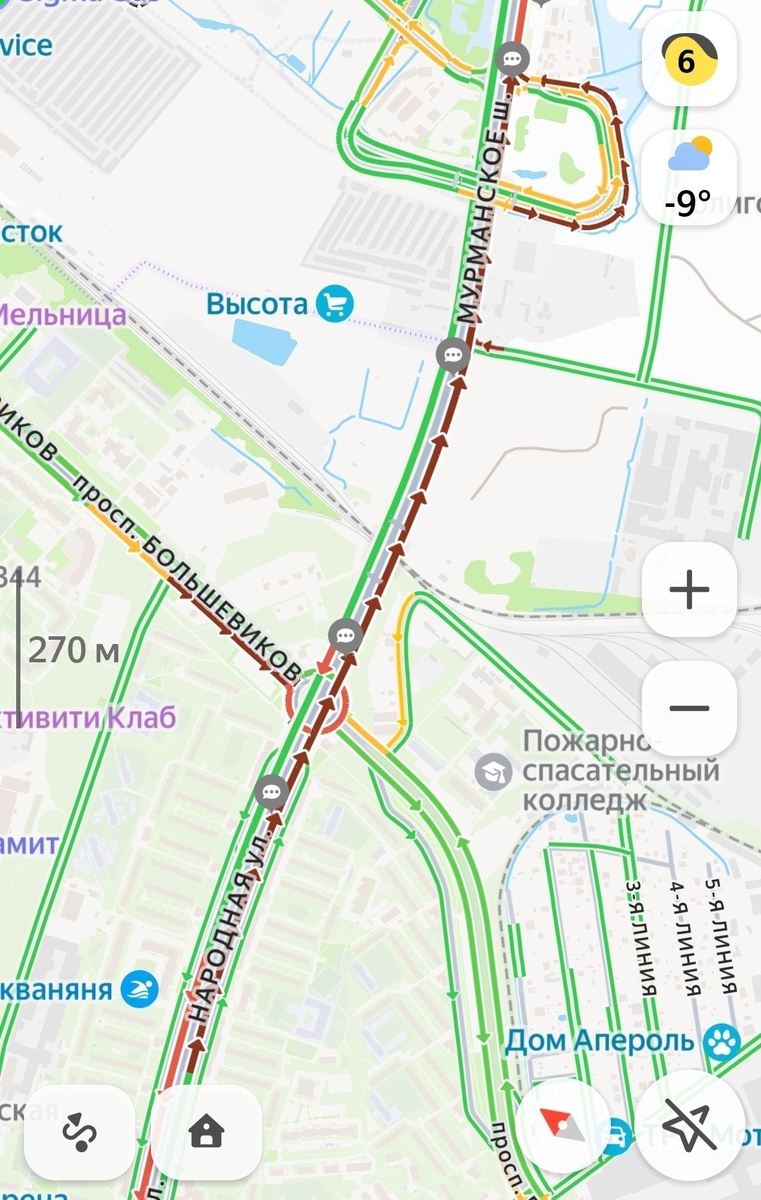Zoom in with the plus button
Image resolution: width=761 pixels, height=1200 pixels.
tap(689, 590)
